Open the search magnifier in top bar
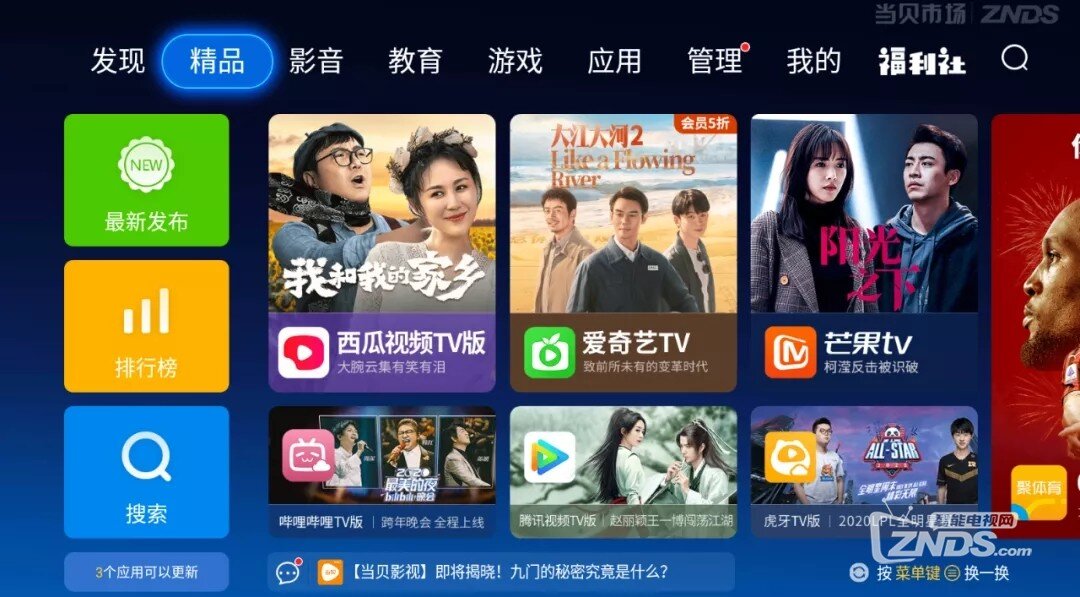The height and width of the screenshot is (597, 1080). (x=1014, y=59)
